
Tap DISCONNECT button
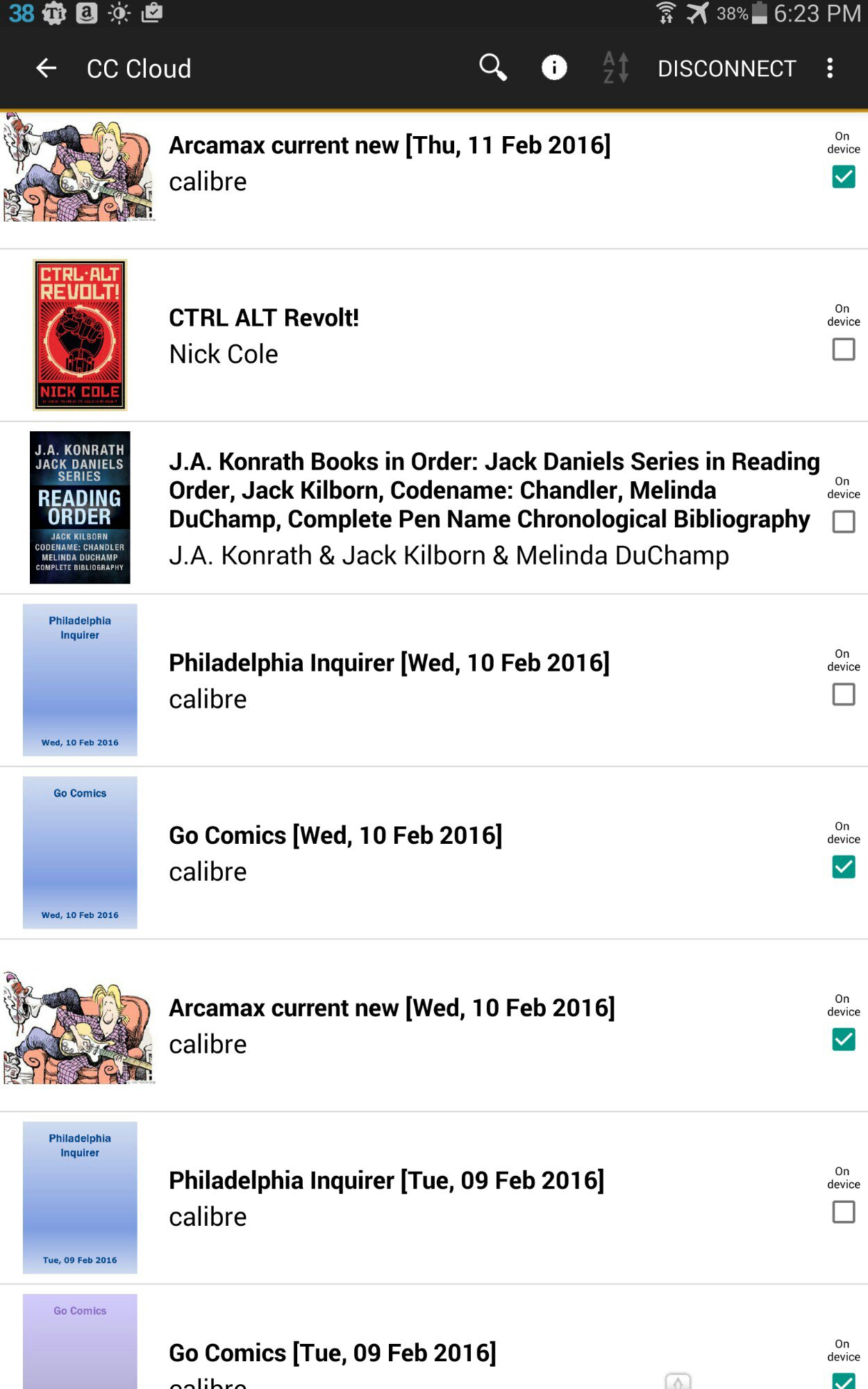[726, 68]
